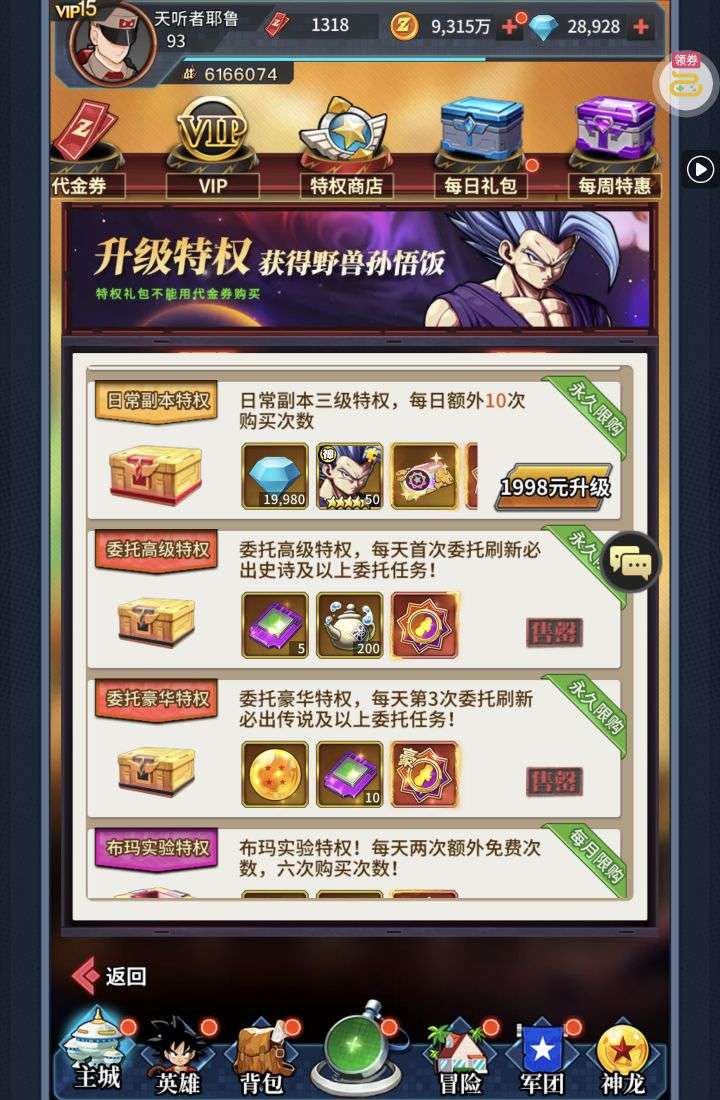
Task: Open the chat bubble button
Action: point(631,562)
